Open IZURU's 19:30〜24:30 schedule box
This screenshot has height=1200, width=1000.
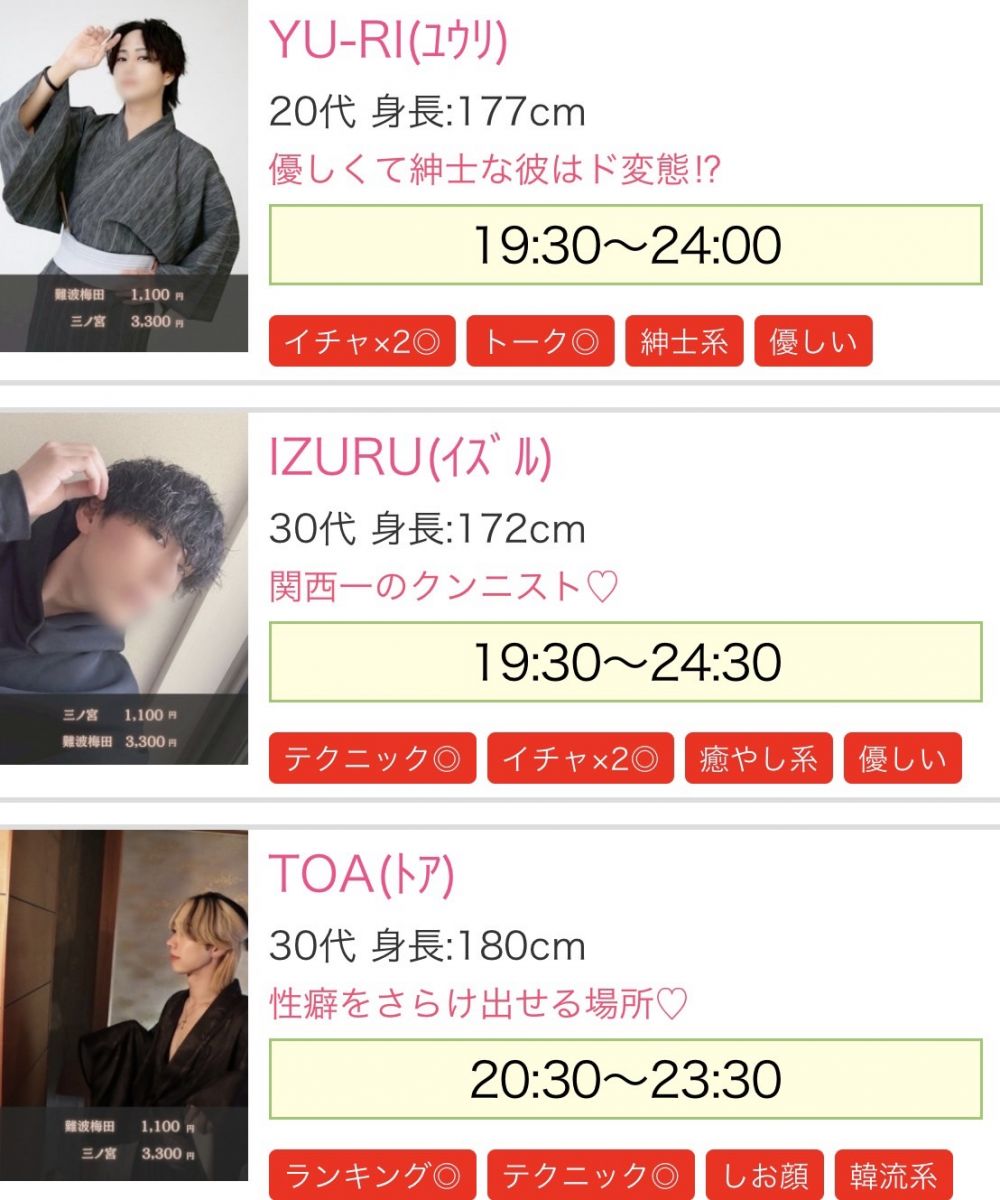click(x=626, y=662)
